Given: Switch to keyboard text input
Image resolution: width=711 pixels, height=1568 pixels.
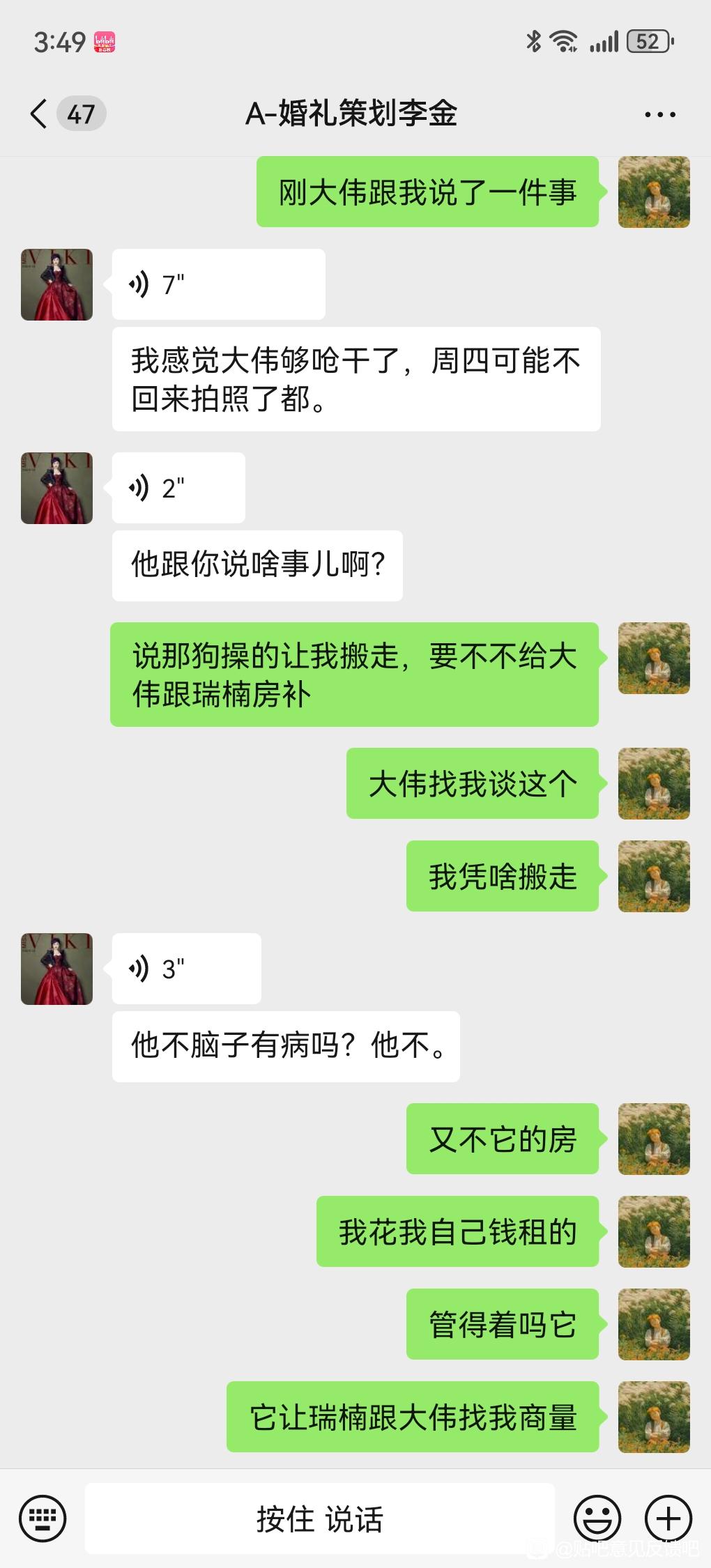Looking at the screenshot, I should point(43,1518).
